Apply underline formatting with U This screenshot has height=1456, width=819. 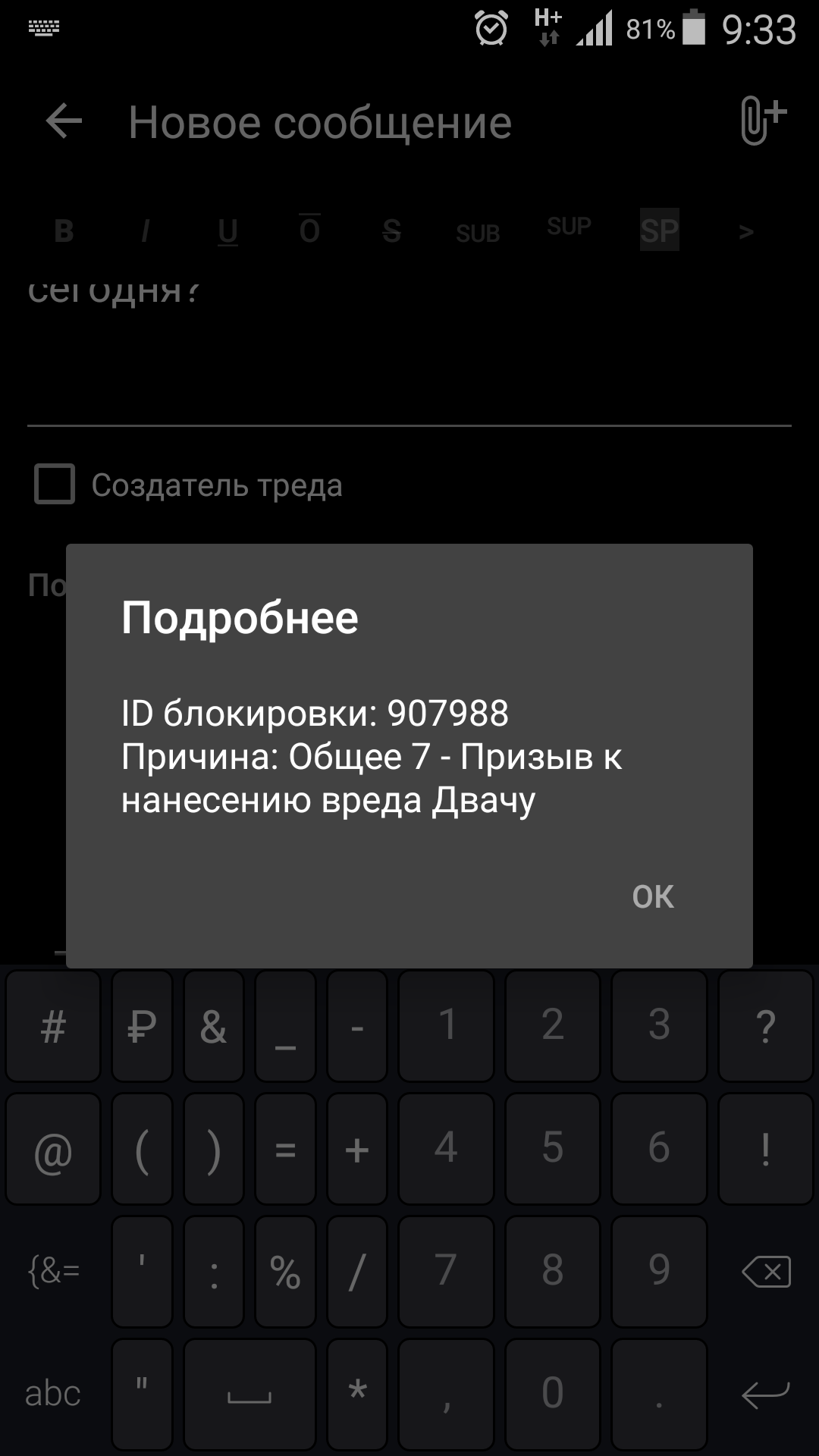click(227, 231)
